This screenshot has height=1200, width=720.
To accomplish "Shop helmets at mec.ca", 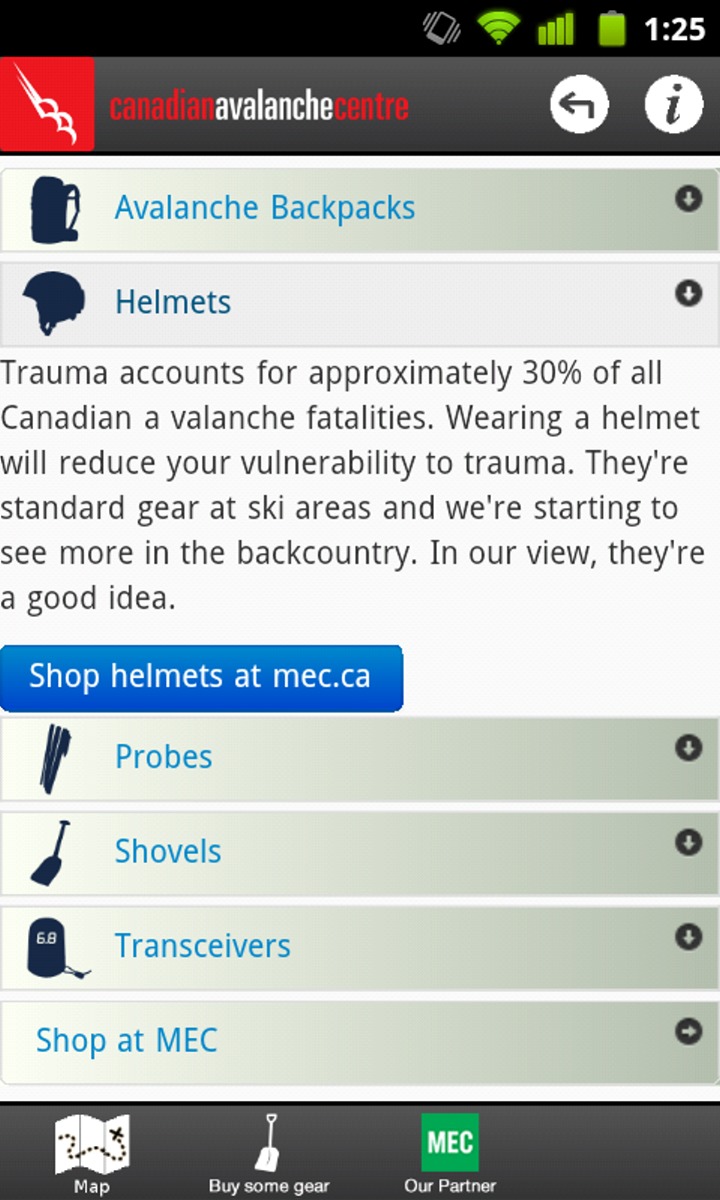I will tap(201, 677).
